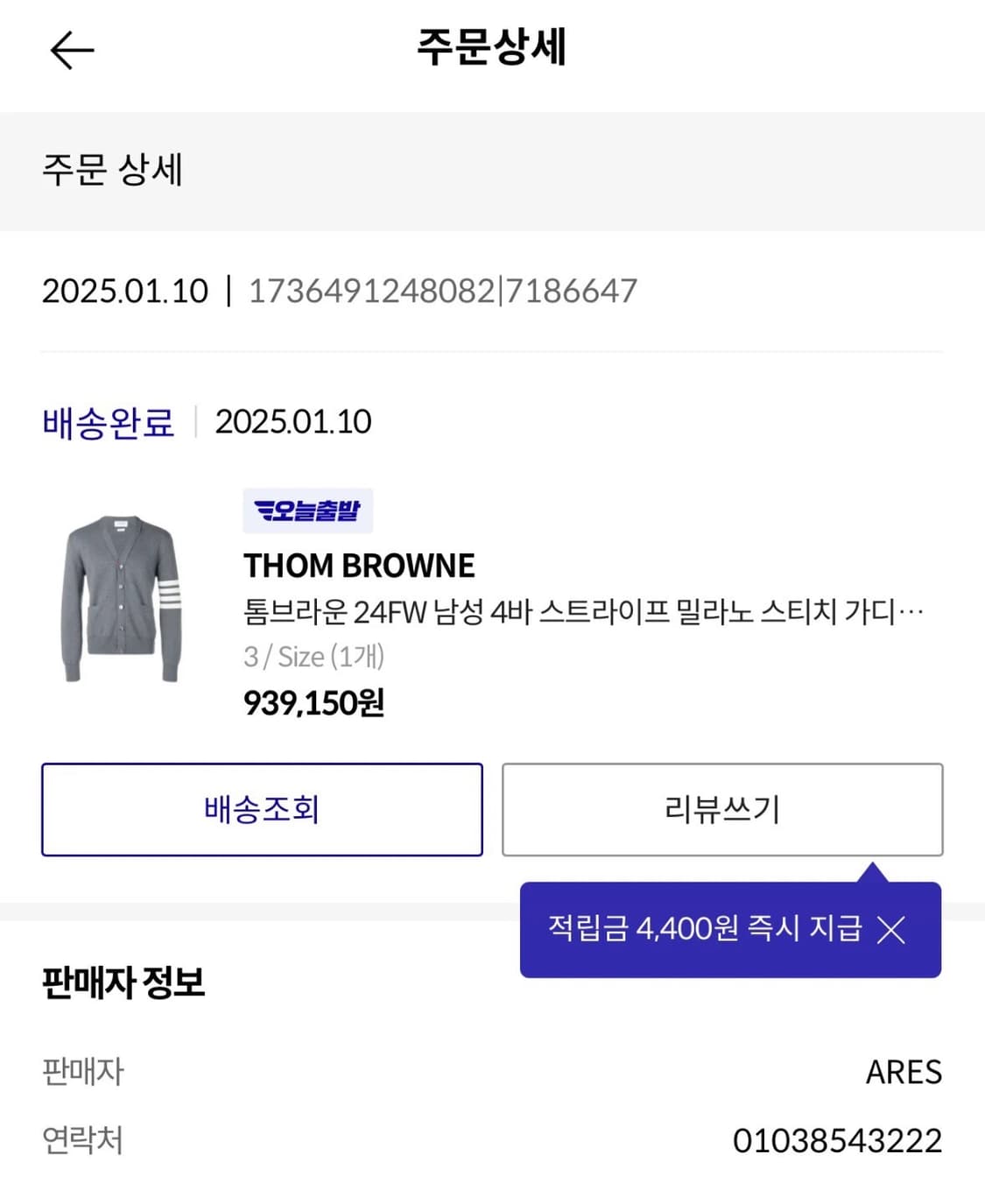Click the delivery completed date 2025.01.10
This screenshot has width=985, height=1204.
click(x=293, y=422)
